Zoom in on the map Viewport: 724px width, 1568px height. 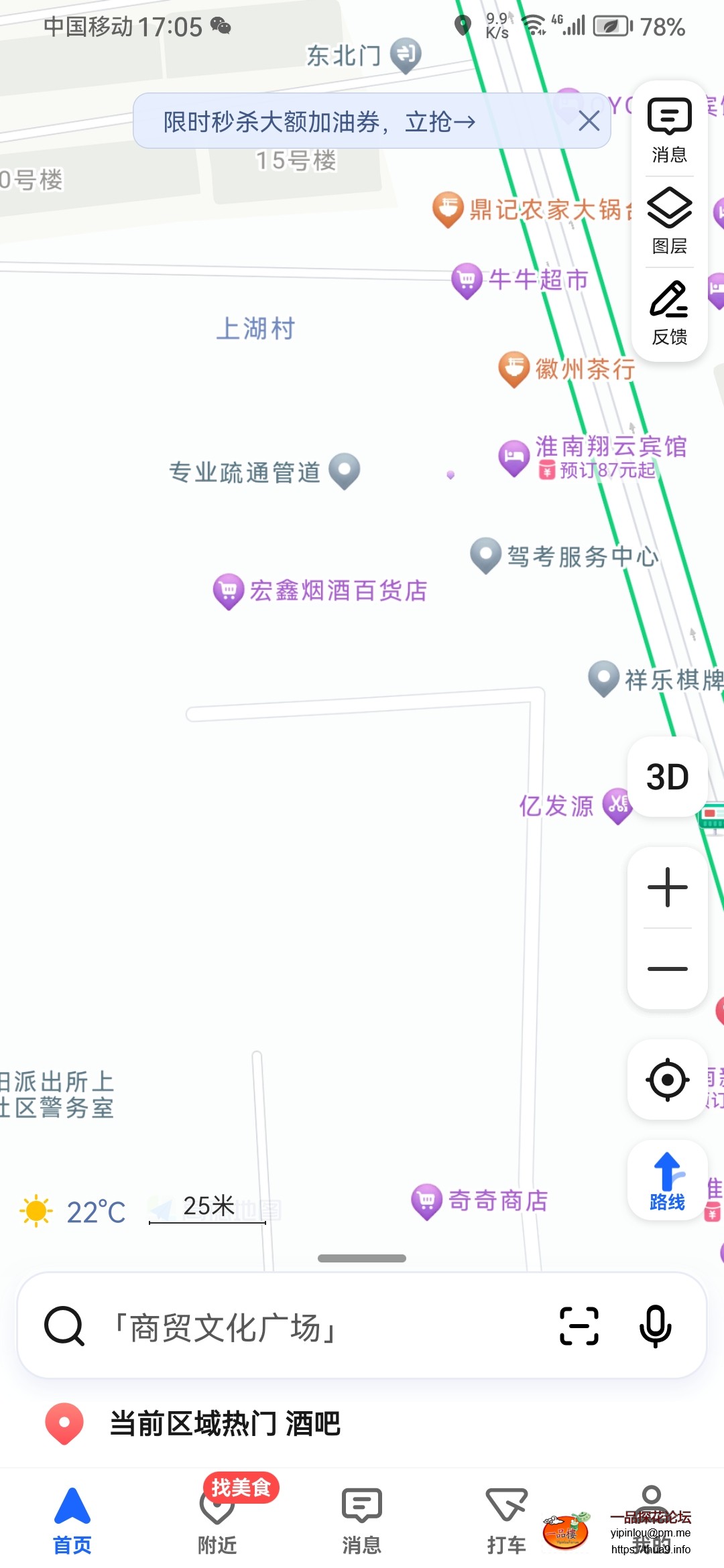(668, 887)
